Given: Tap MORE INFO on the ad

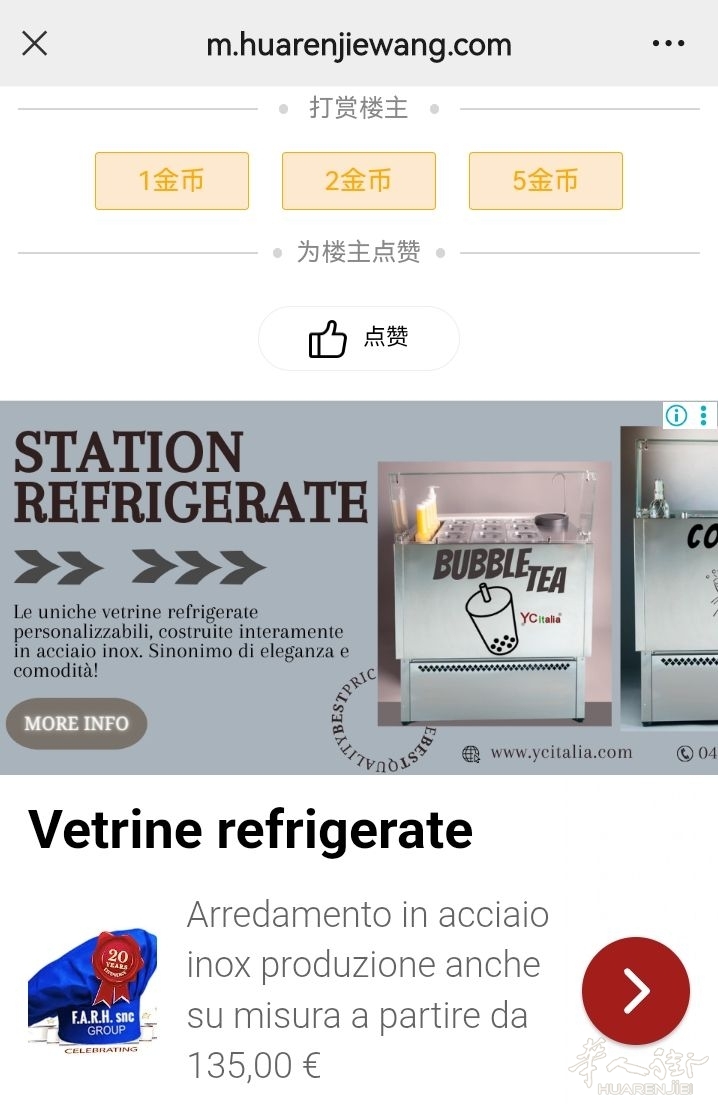Looking at the screenshot, I should tap(76, 723).
